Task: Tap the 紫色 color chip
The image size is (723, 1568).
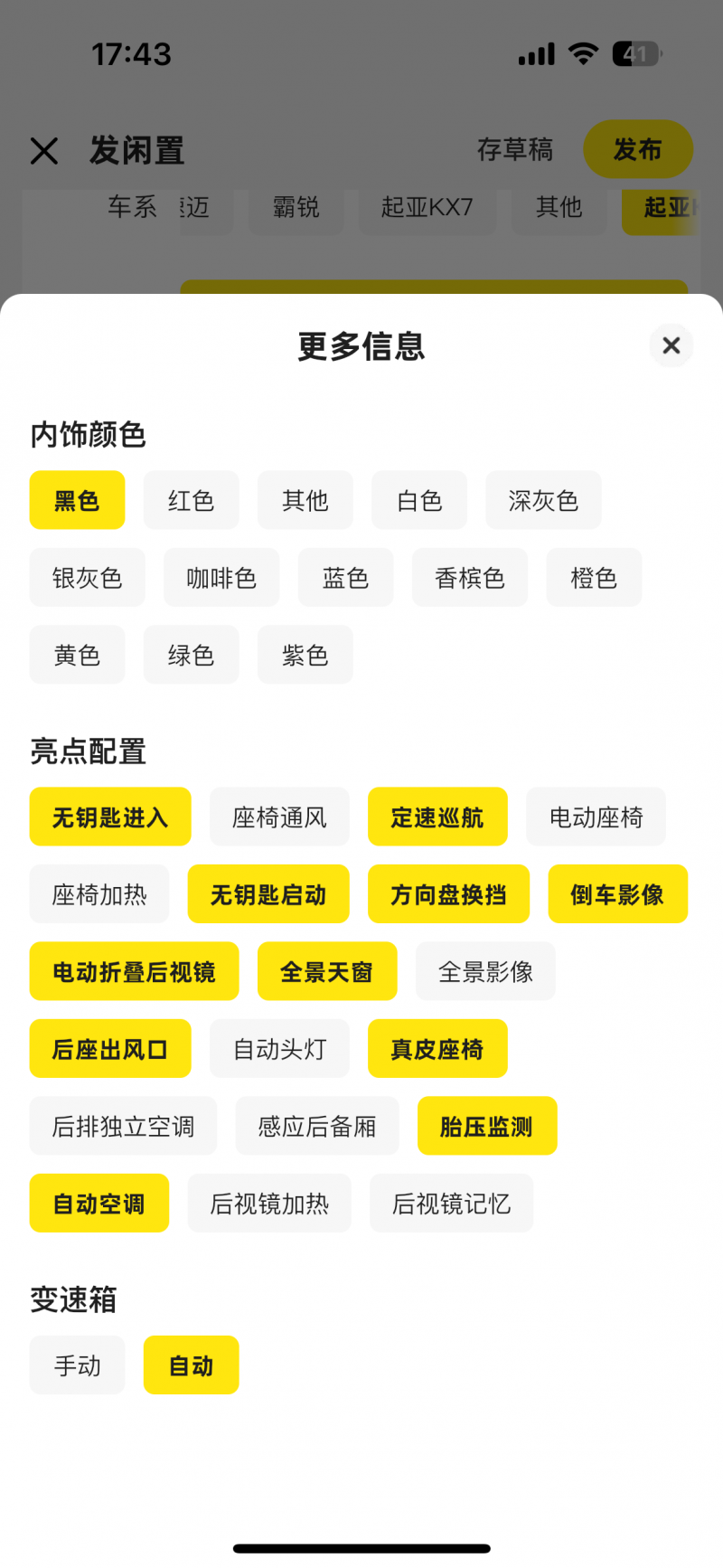Action: tap(305, 655)
